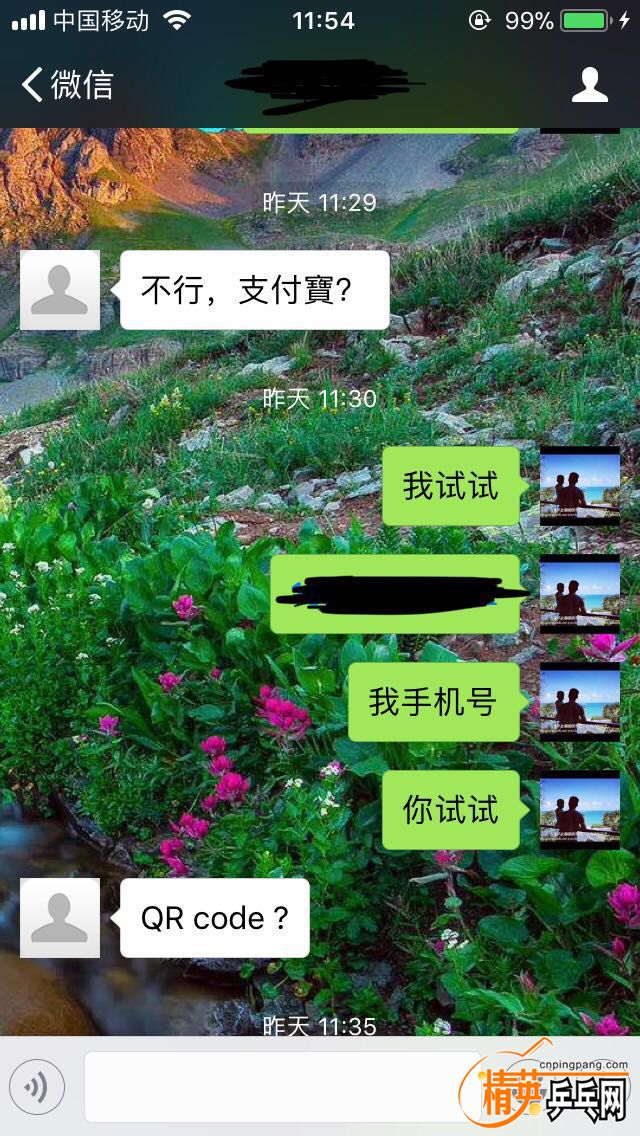
Task: Focus the message text input field
Action: pyautogui.click(x=283, y=1087)
